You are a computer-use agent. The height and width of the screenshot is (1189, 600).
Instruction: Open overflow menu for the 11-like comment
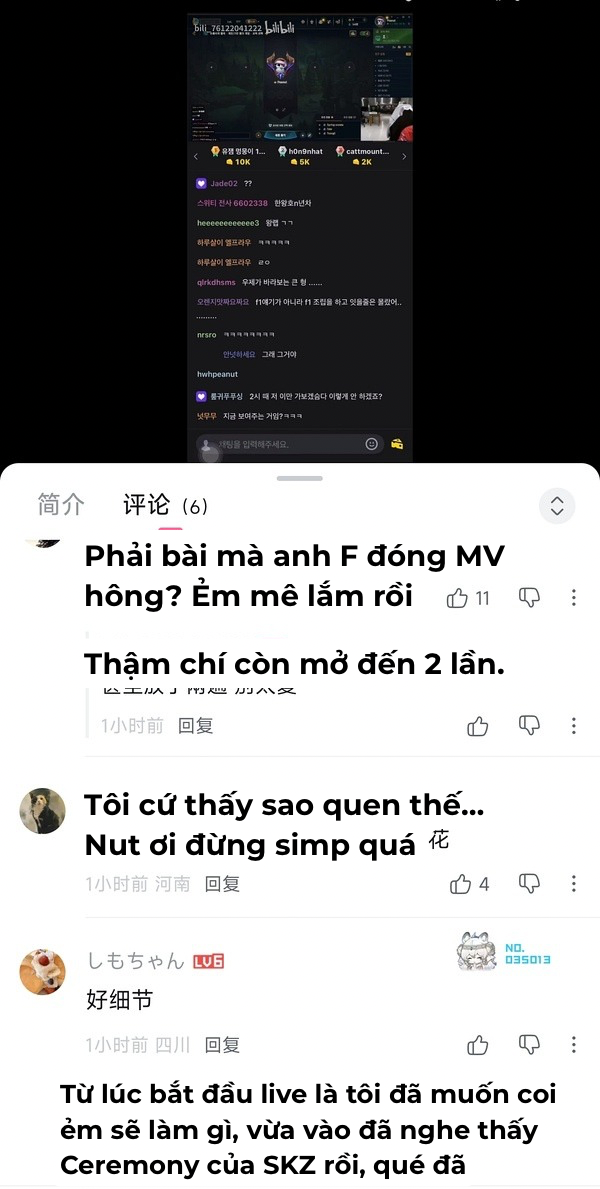pyautogui.click(x=573, y=598)
